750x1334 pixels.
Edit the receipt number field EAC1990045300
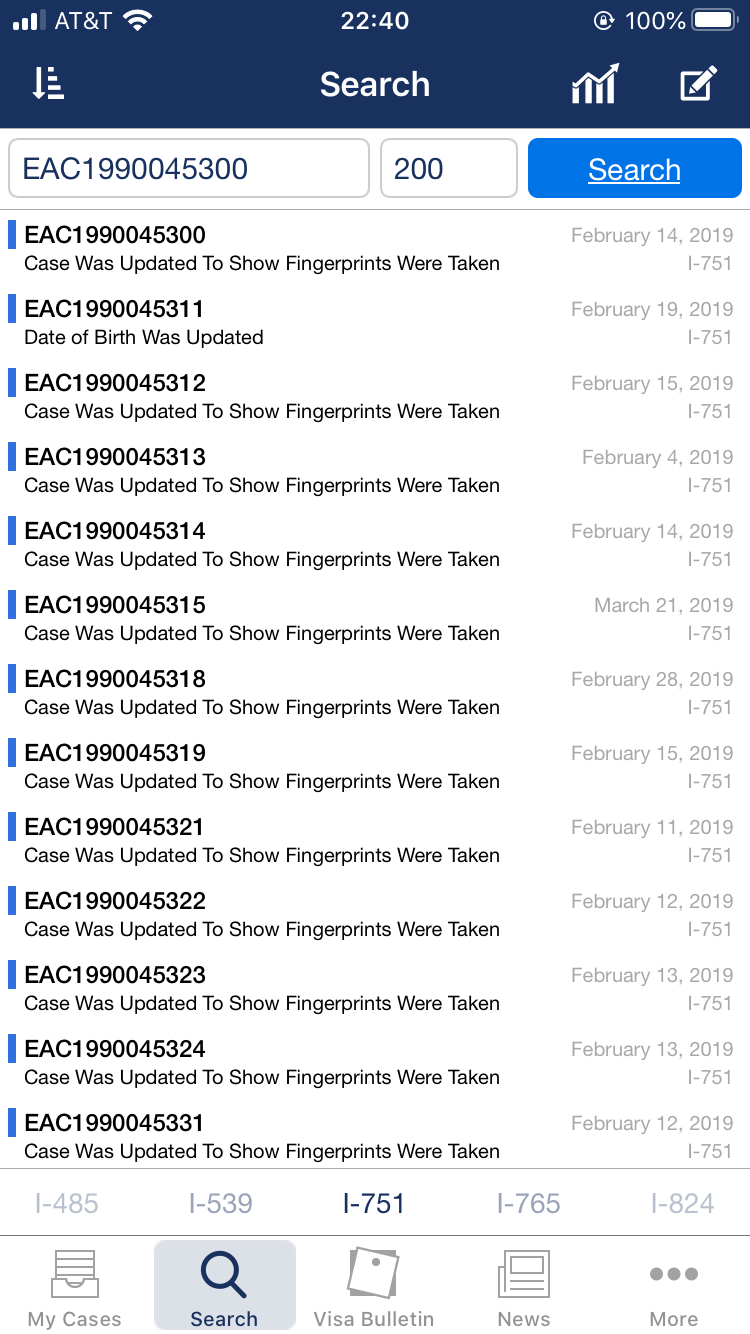189,168
